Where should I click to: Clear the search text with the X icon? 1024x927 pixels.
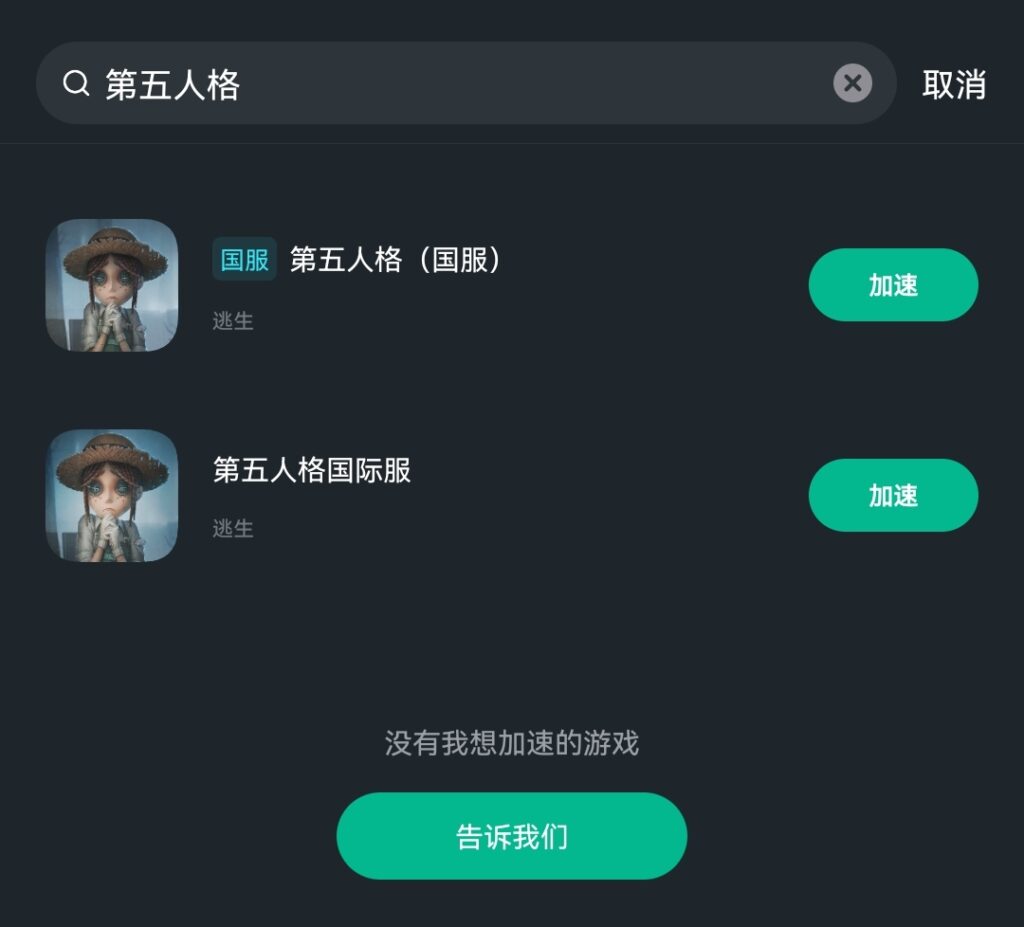(x=852, y=84)
